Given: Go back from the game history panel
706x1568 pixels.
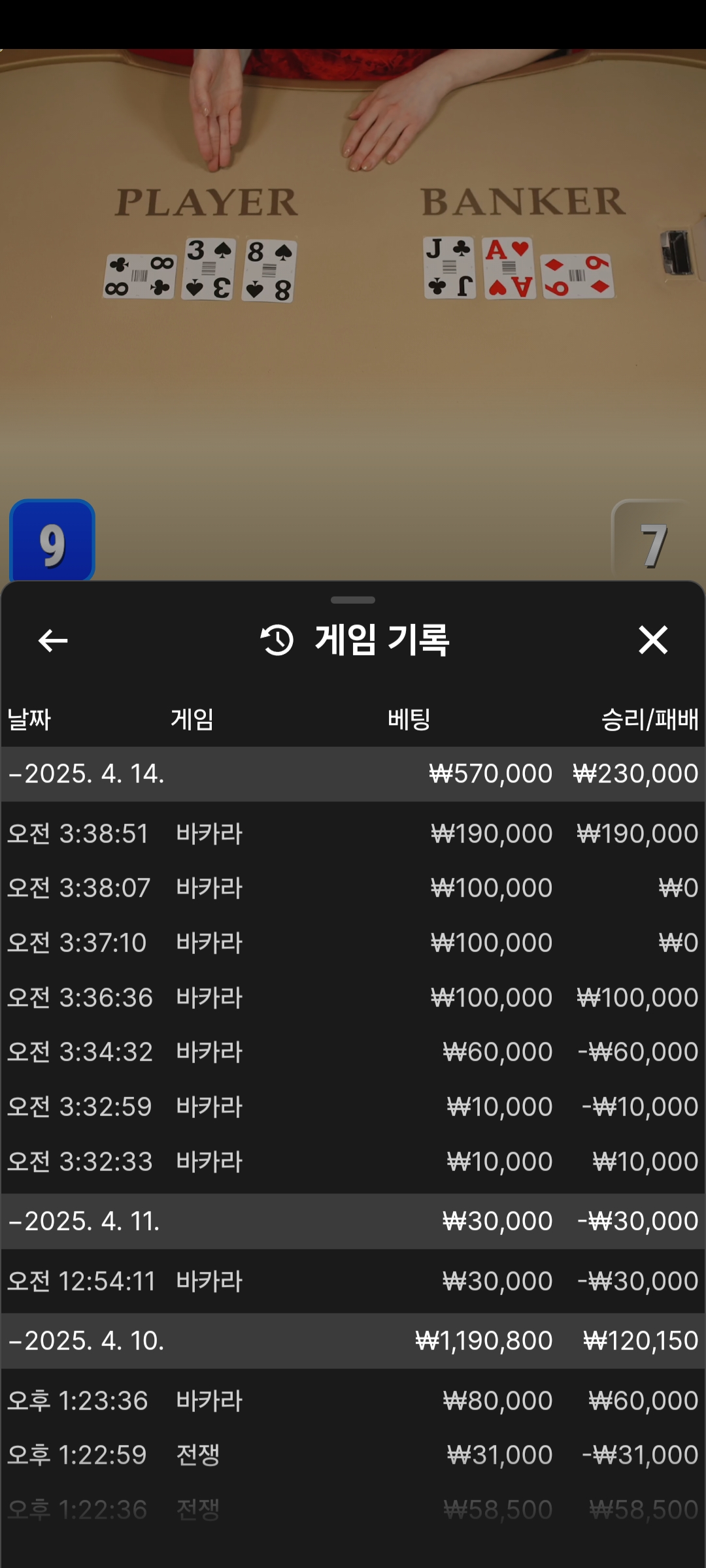Looking at the screenshot, I should [53, 640].
